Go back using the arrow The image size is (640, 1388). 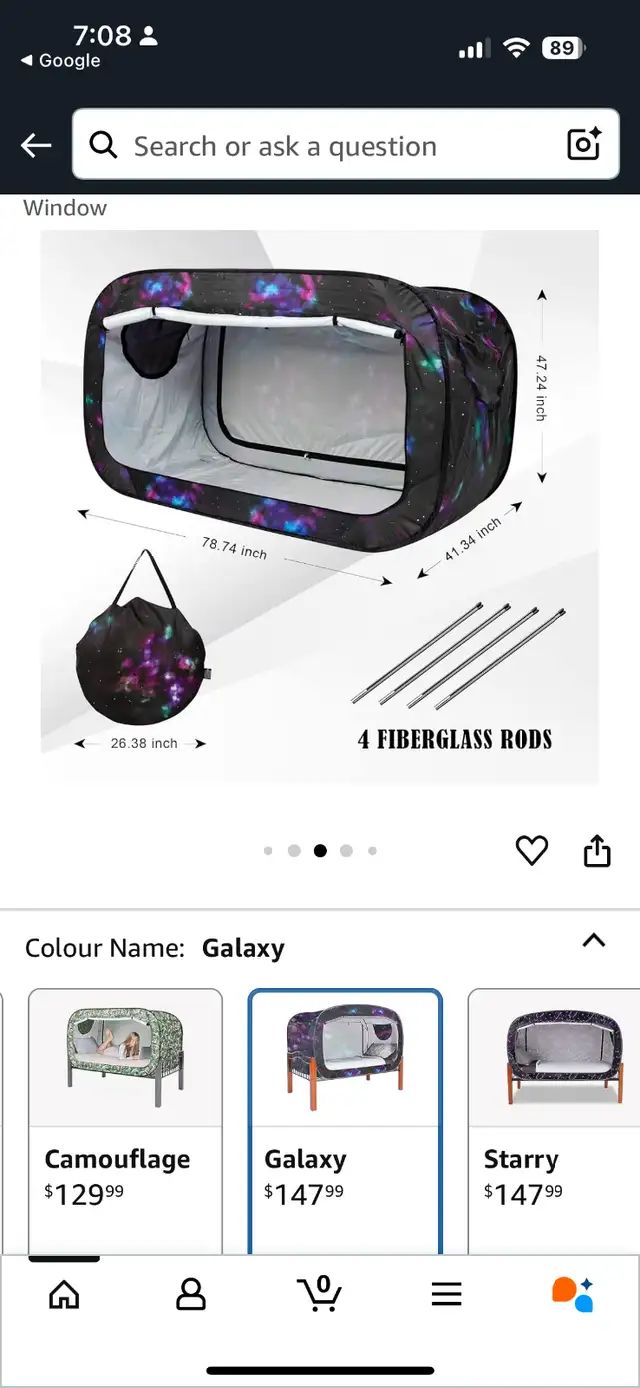(x=36, y=146)
